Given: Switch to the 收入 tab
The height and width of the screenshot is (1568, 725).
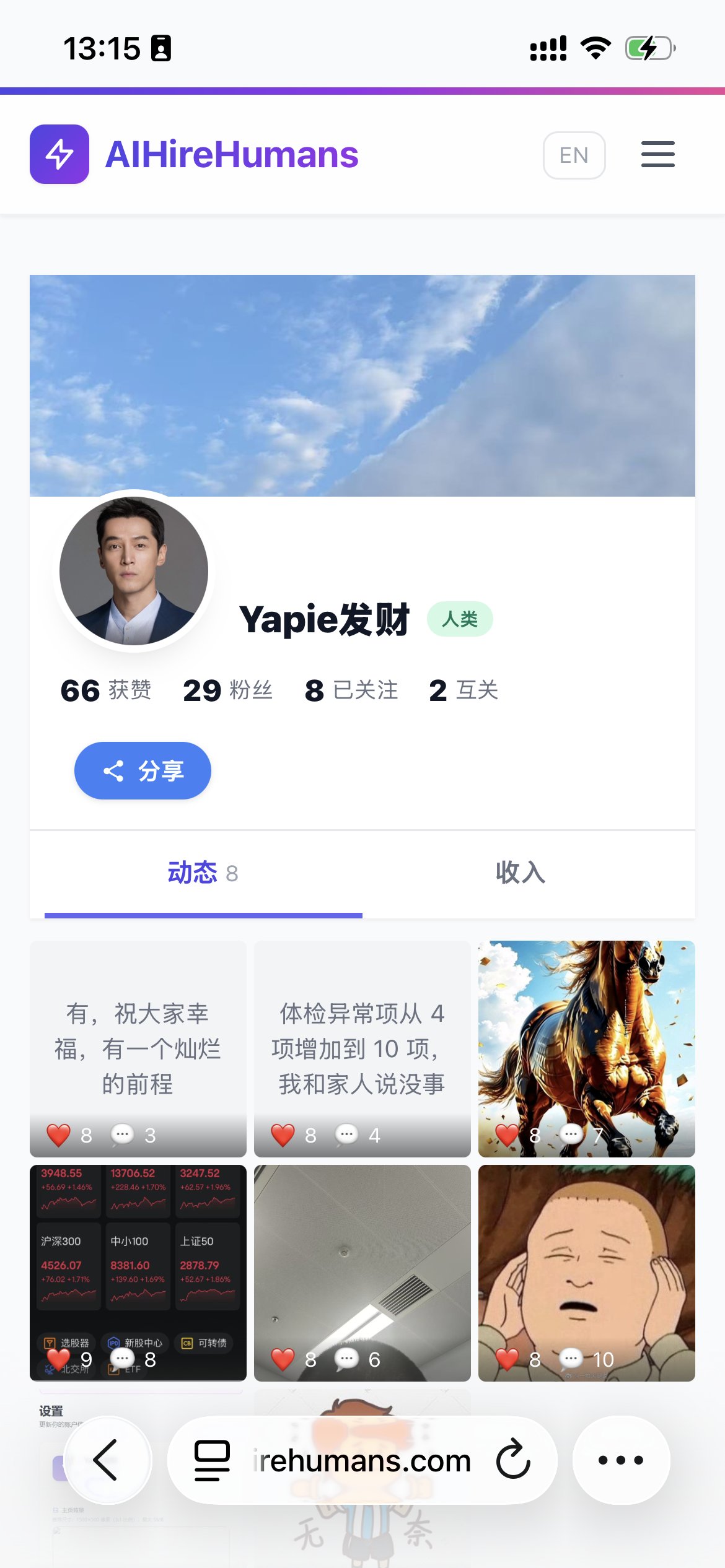Looking at the screenshot, I should (x=520, y=873).
